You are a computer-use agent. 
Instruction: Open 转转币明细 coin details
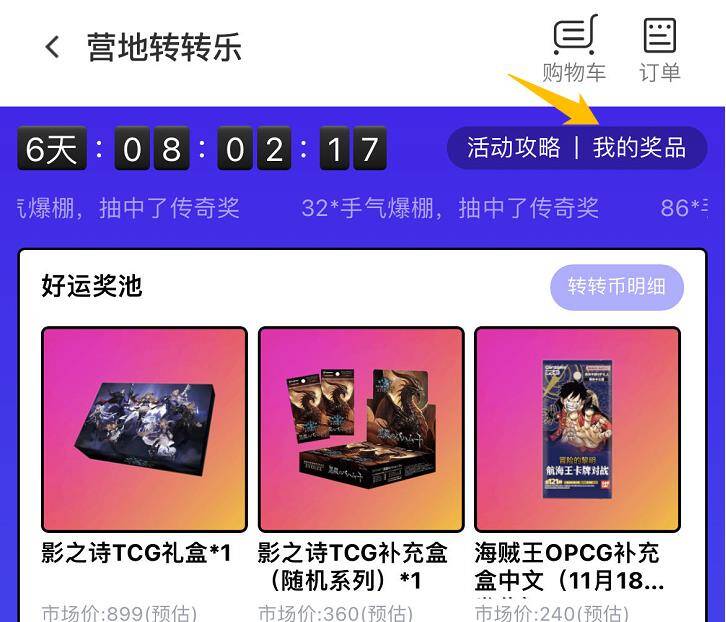[616, 287]
